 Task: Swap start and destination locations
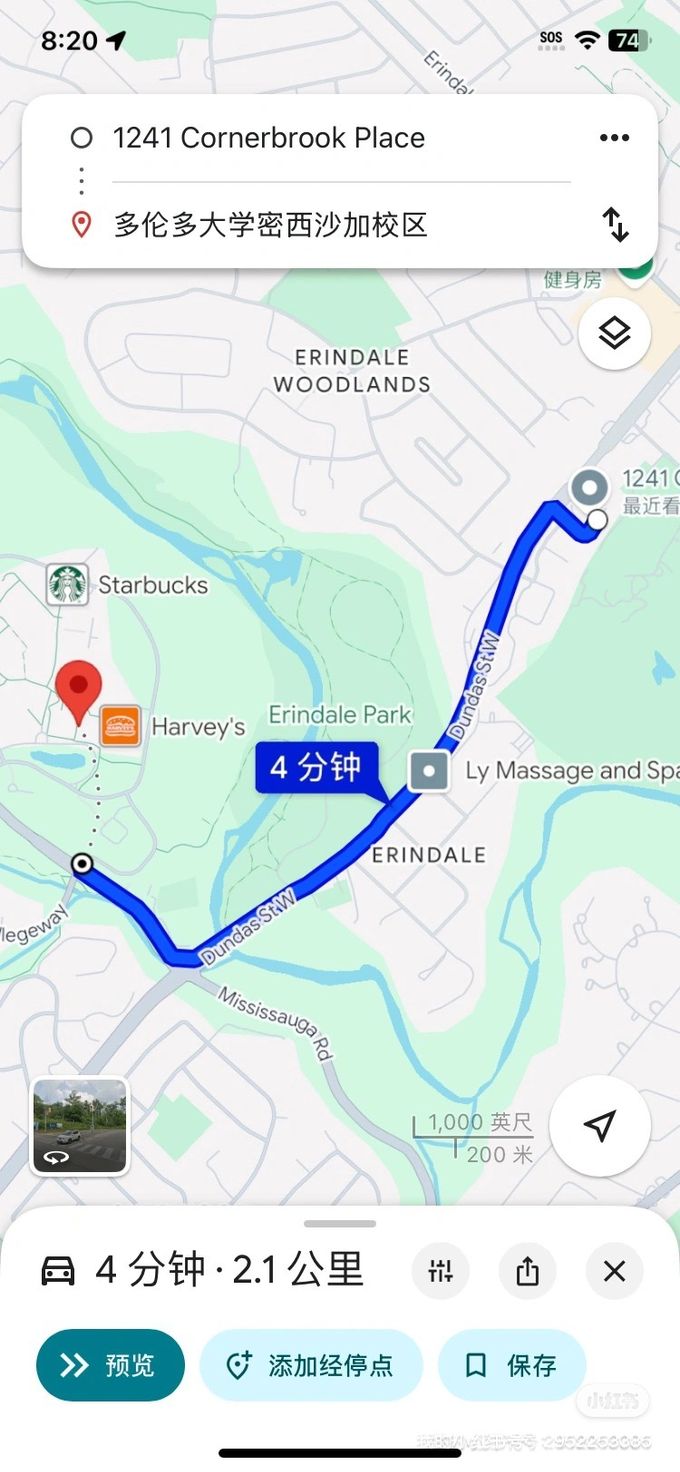pyautogui.click(x=616, y=224)
